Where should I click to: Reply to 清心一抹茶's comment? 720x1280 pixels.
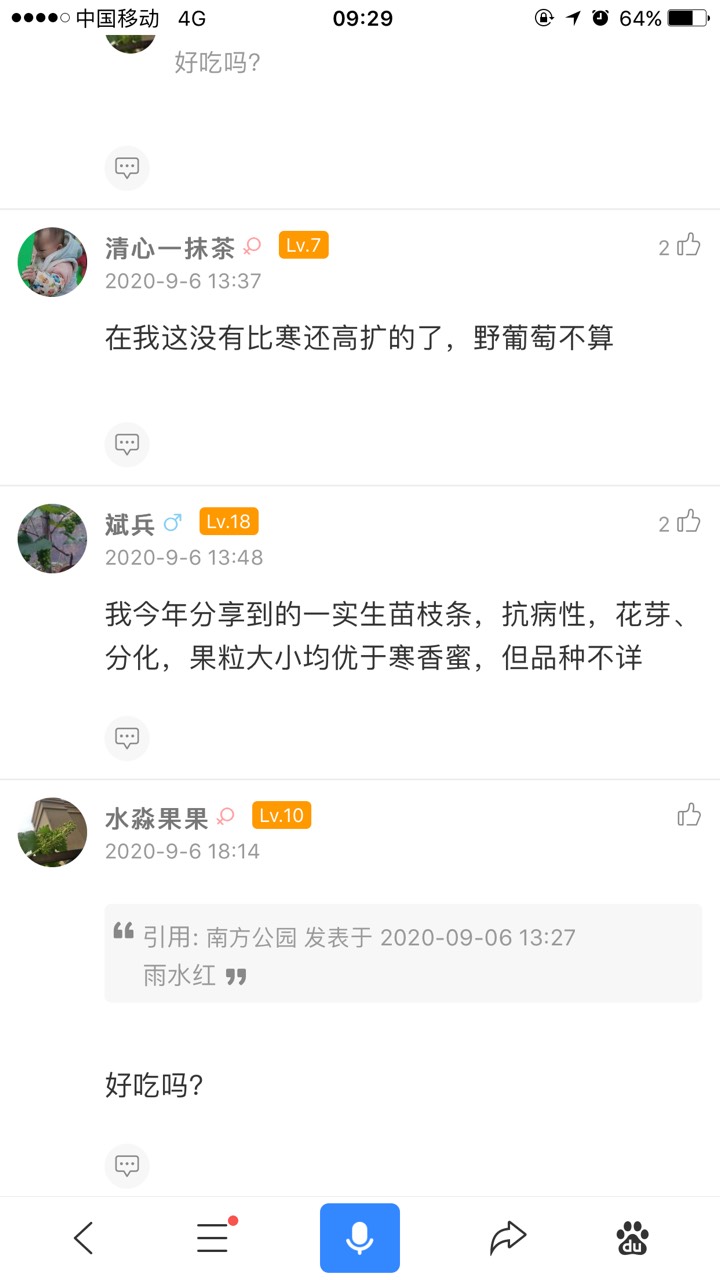(127, 444)
